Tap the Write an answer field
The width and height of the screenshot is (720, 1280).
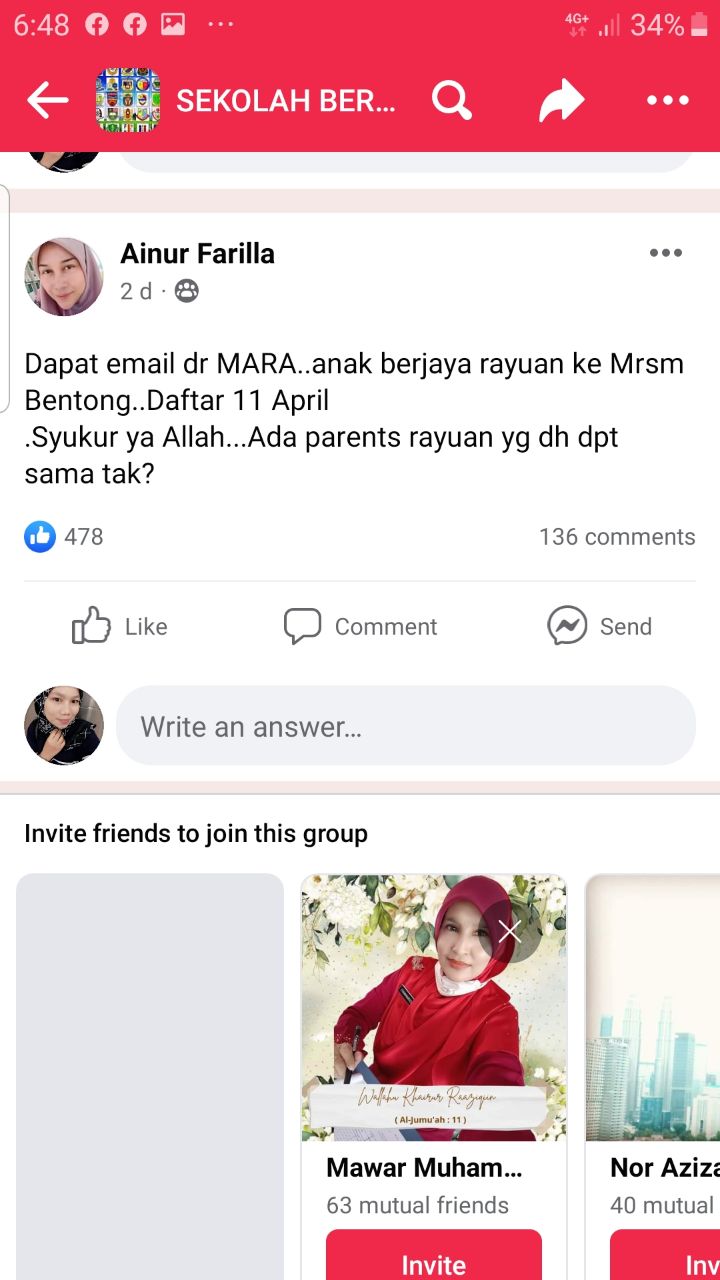point(405,726)
